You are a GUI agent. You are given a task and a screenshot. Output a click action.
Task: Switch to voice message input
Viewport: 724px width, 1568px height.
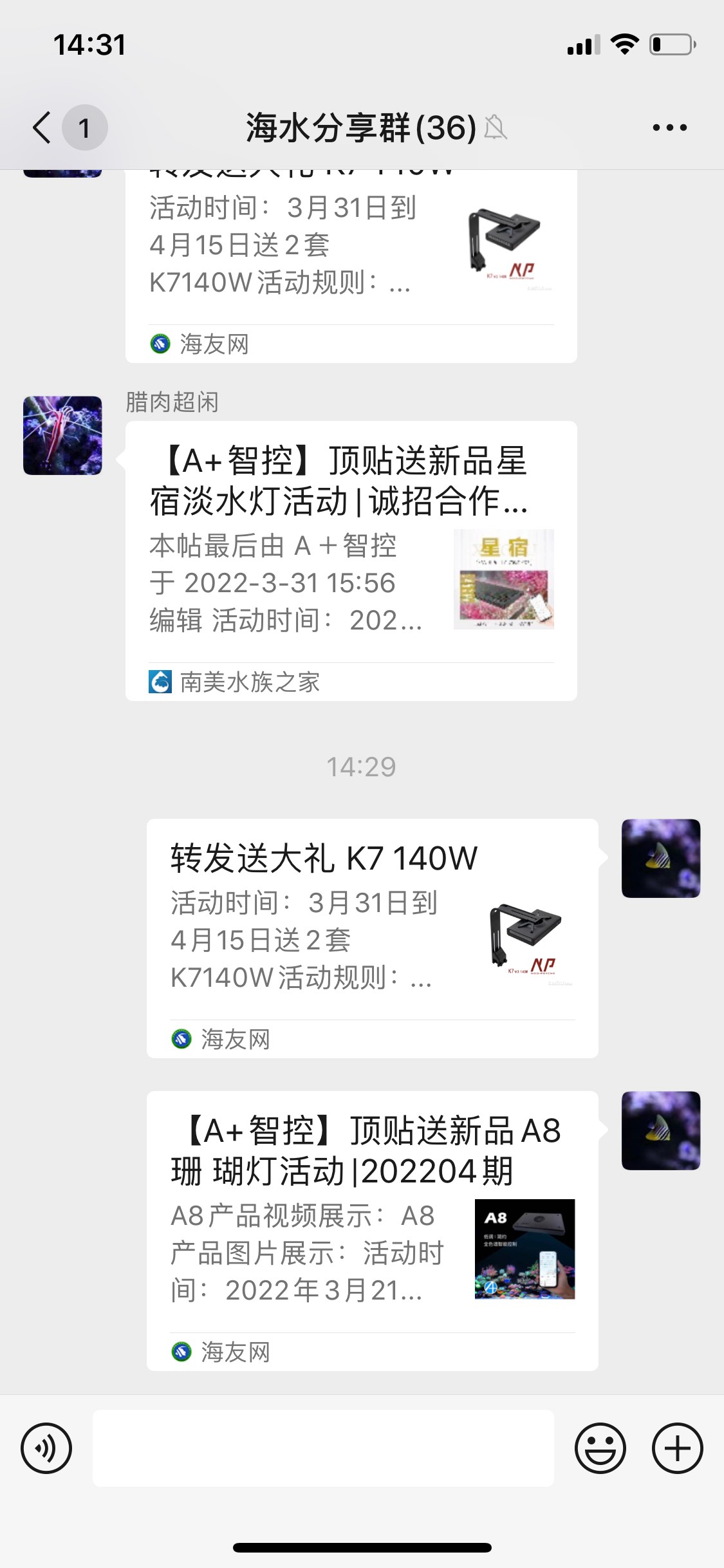point(46,1448)
